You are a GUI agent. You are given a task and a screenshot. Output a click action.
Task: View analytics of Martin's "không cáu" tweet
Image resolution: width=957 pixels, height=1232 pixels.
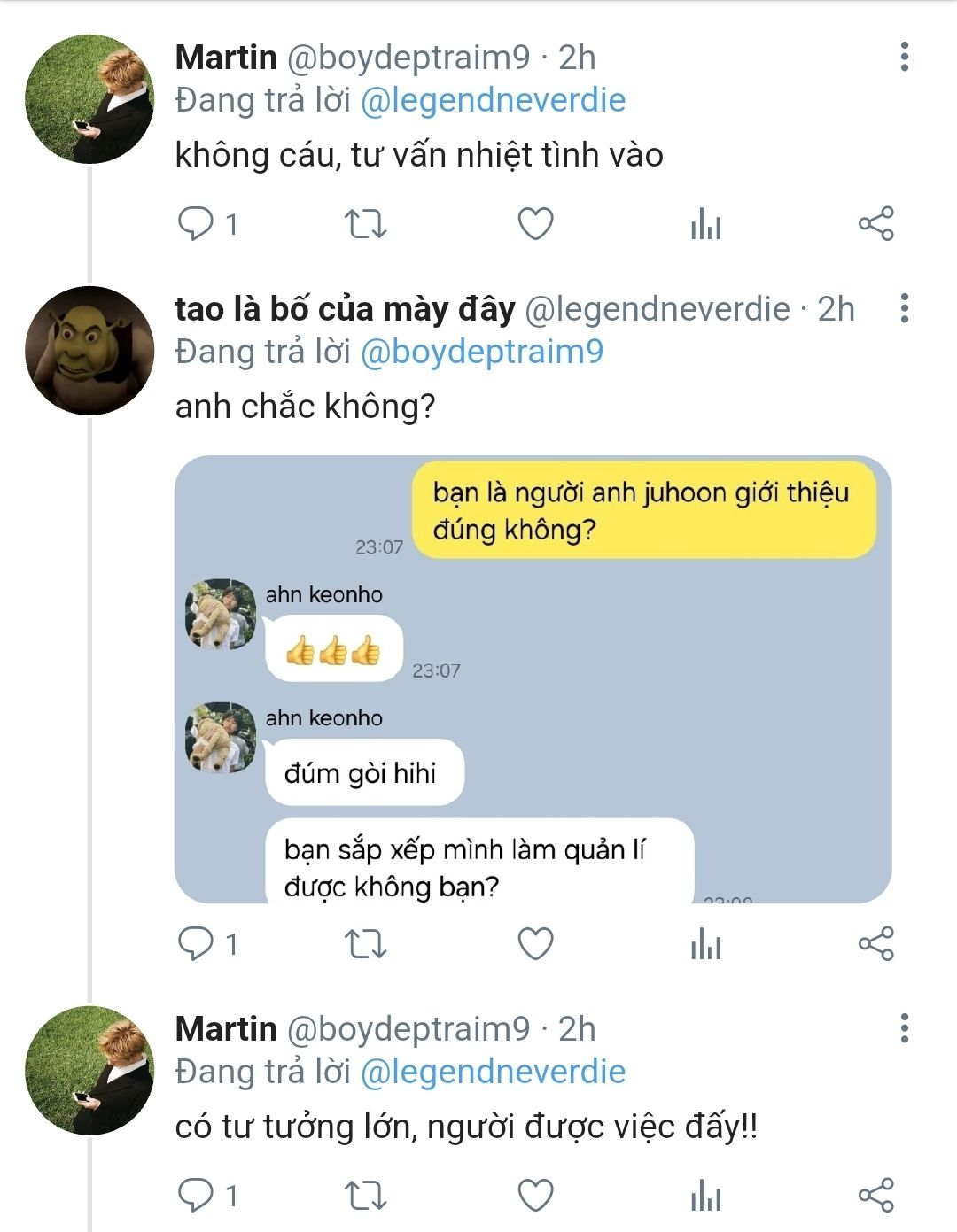point(705,224)
